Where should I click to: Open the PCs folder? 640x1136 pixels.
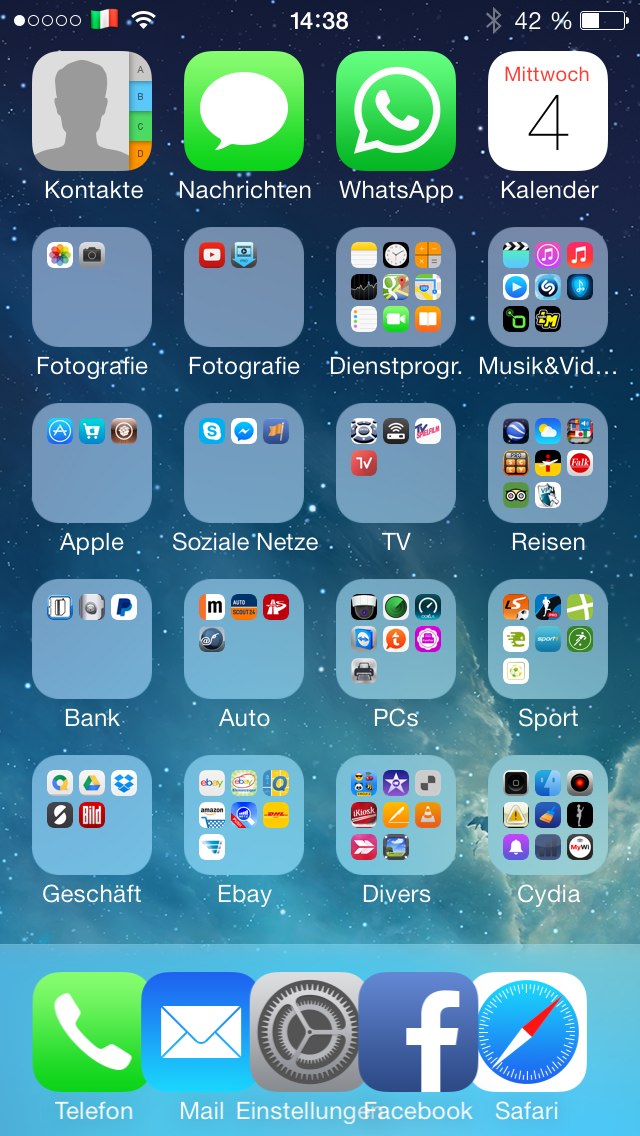[396, 639]
